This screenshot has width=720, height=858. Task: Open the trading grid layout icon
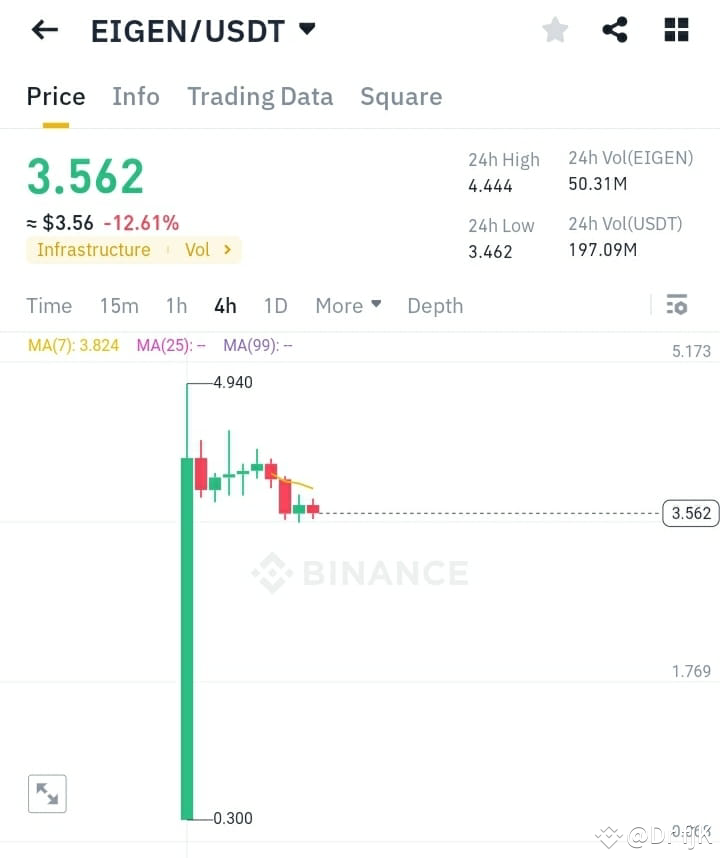click(676, 29)
